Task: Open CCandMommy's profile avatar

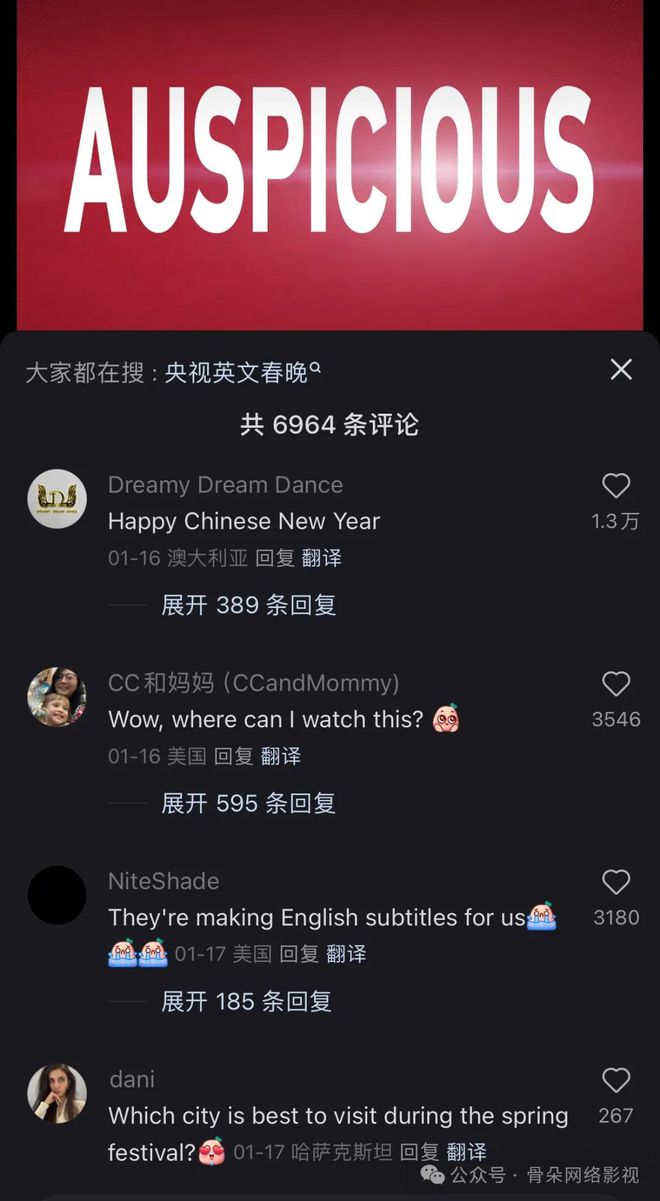Action: click(57, 697)
